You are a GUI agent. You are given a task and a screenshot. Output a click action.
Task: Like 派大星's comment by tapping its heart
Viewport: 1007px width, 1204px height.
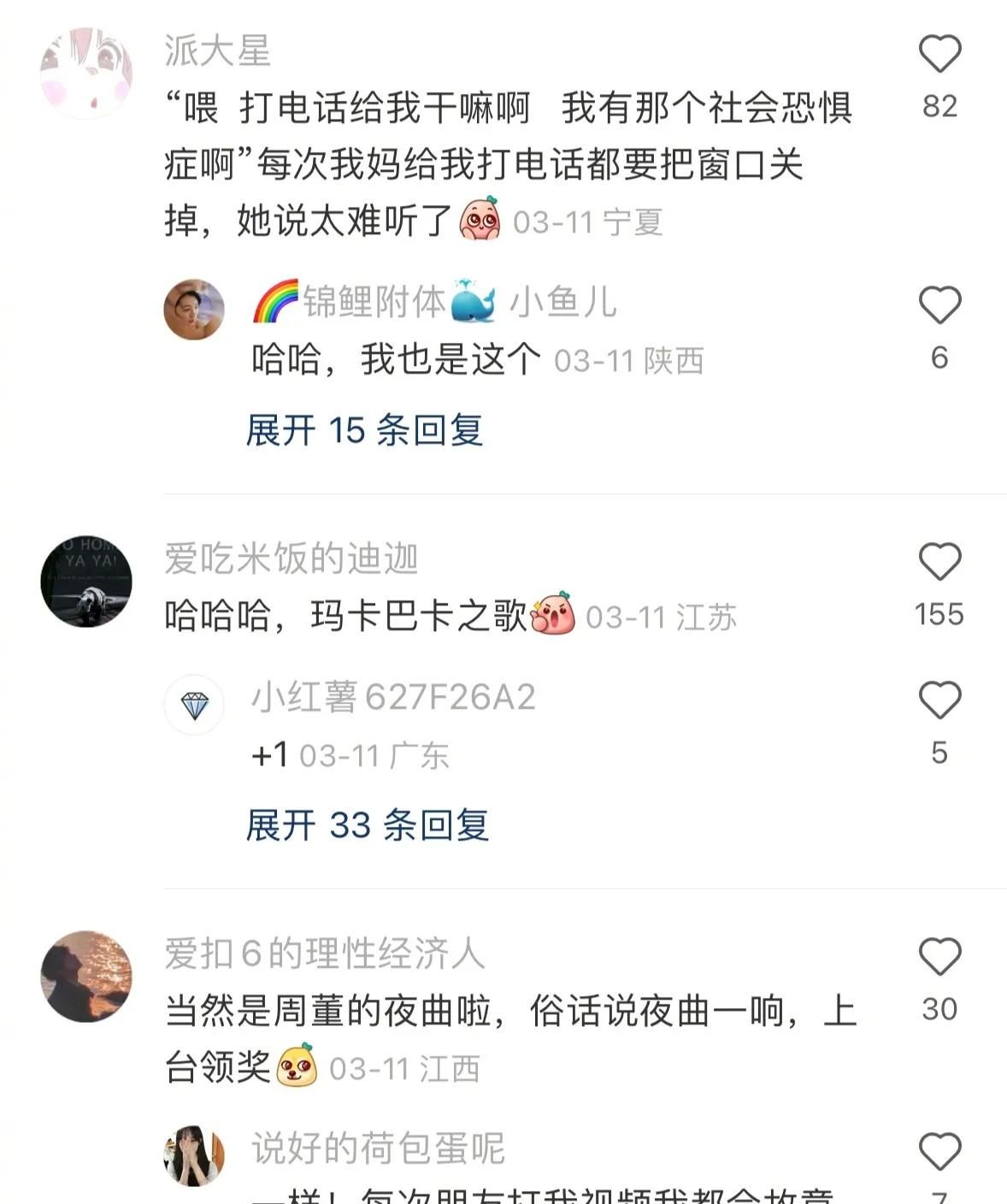[x=940, y=54]
